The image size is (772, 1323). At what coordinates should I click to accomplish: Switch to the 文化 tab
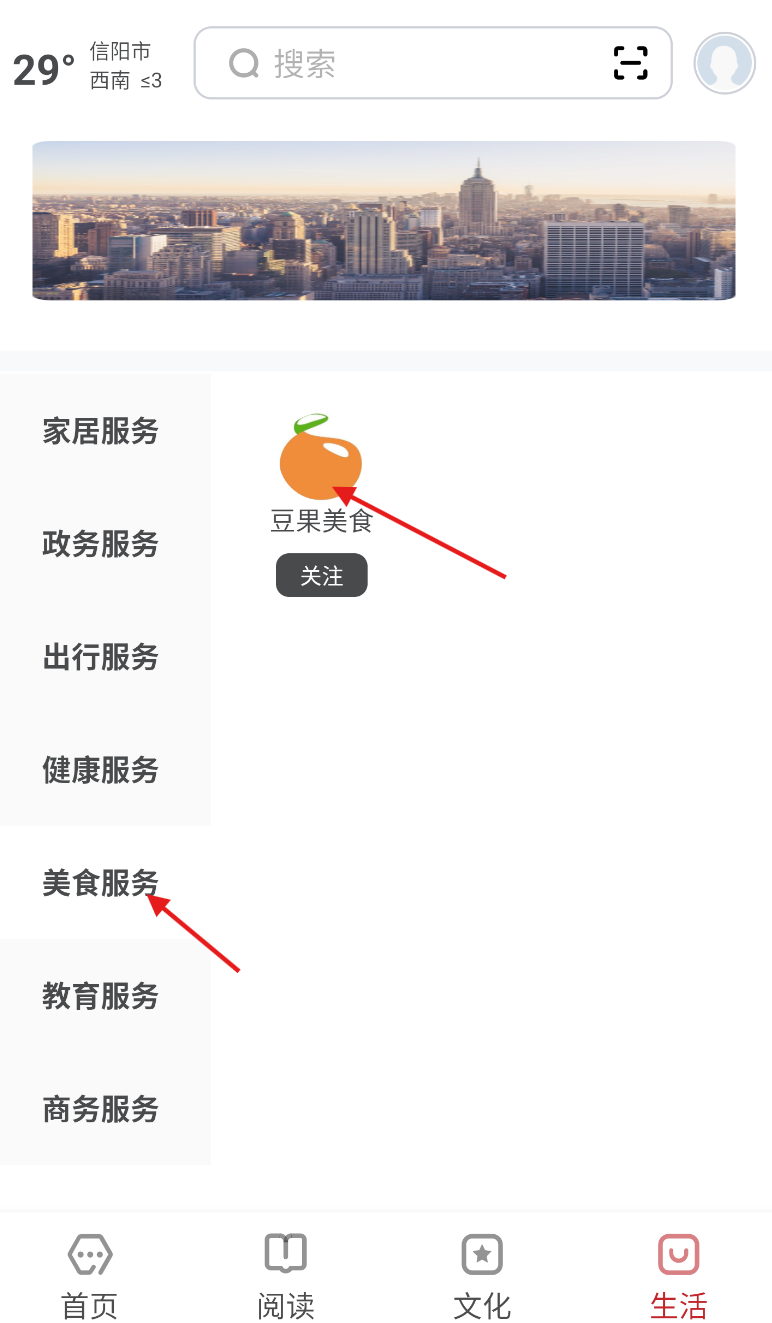(482, 1277)
